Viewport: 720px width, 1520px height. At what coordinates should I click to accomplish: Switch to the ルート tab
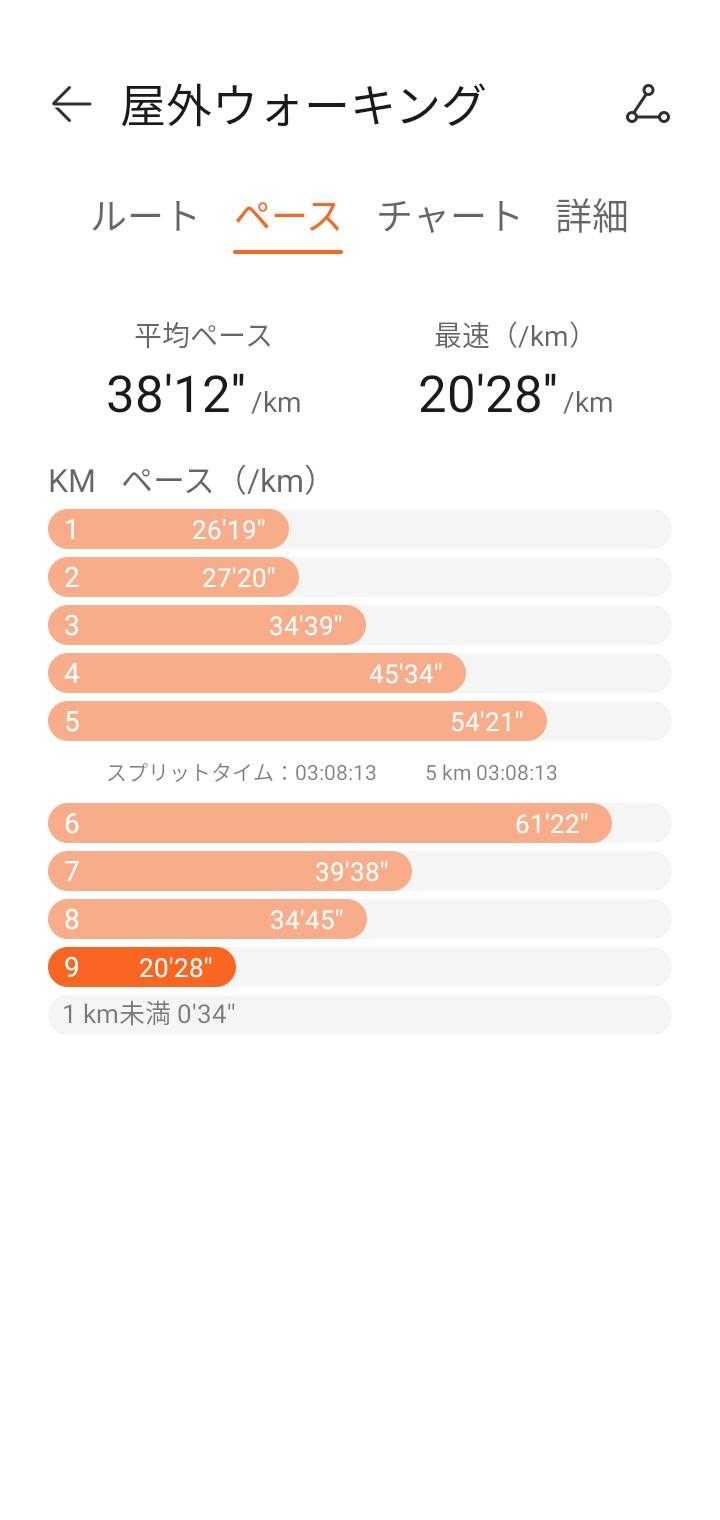point(145,216)
